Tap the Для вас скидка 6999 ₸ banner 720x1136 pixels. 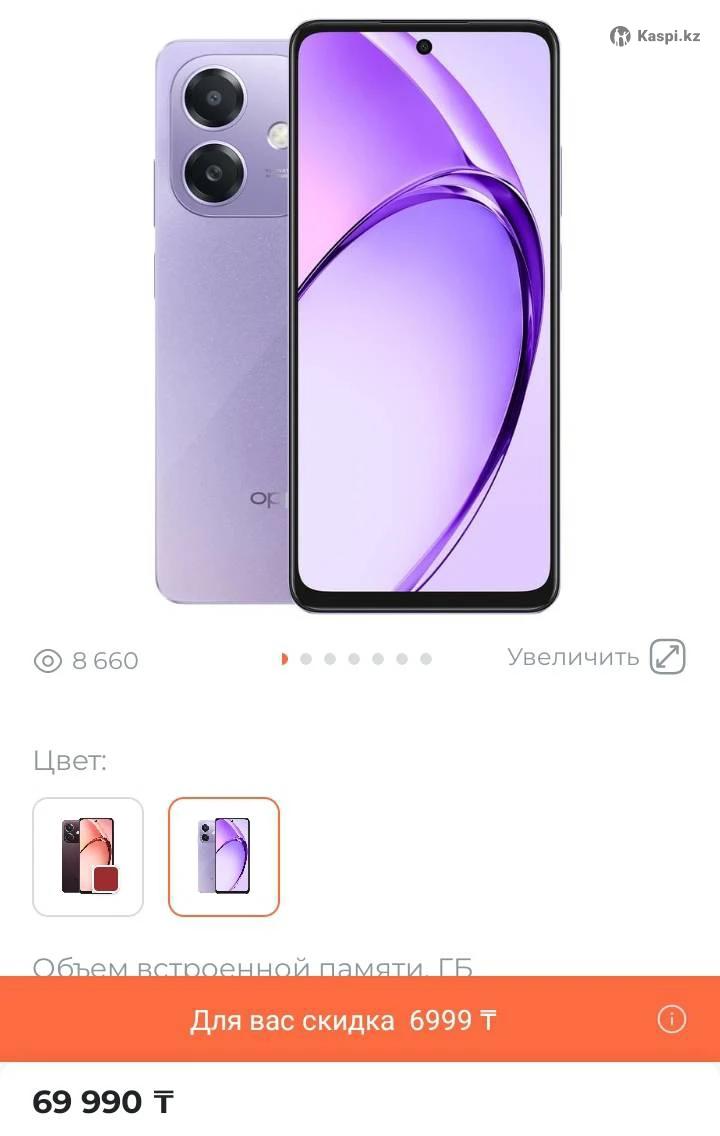343,1020
